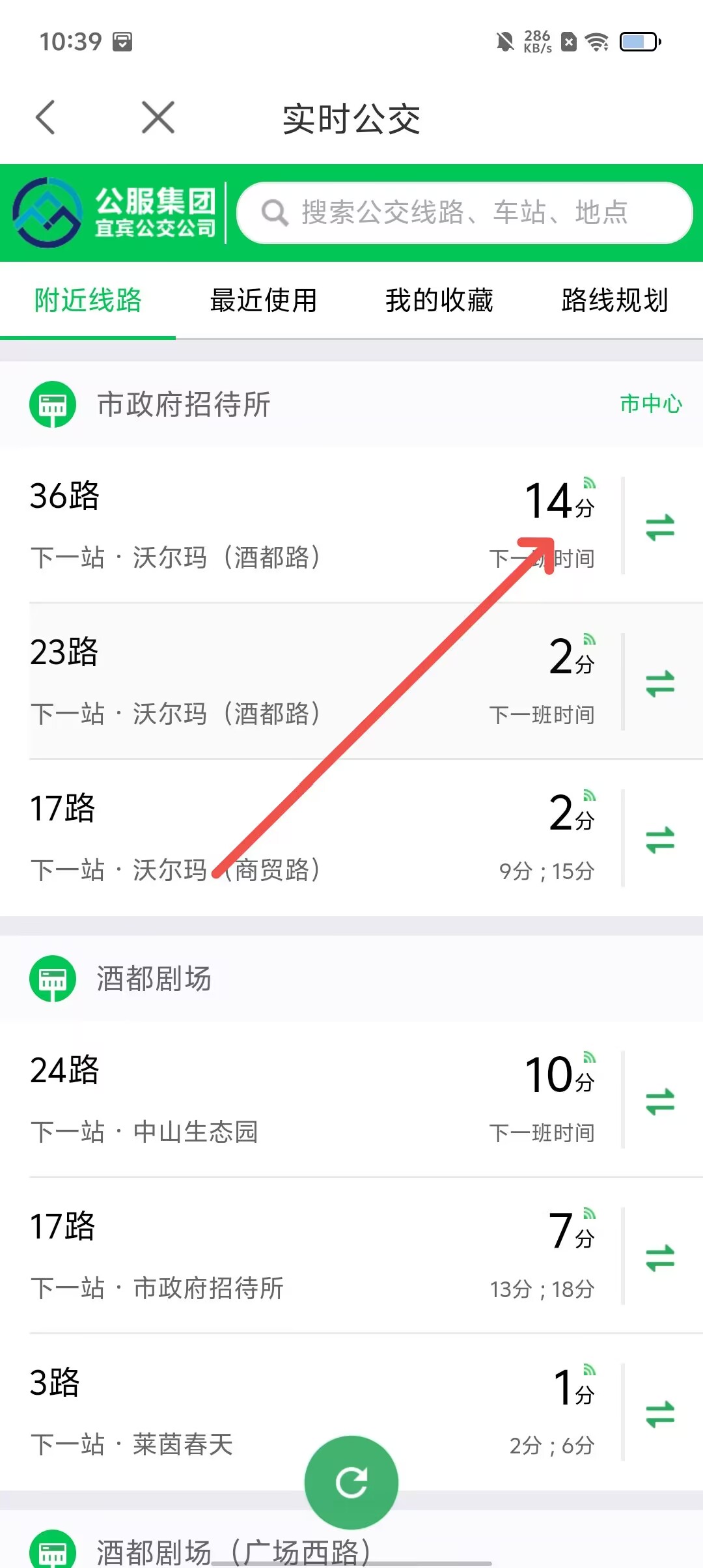
Task: Reverse direction for 17路 toward 沃尔玛(商贸路)
Action: [660, 839]
